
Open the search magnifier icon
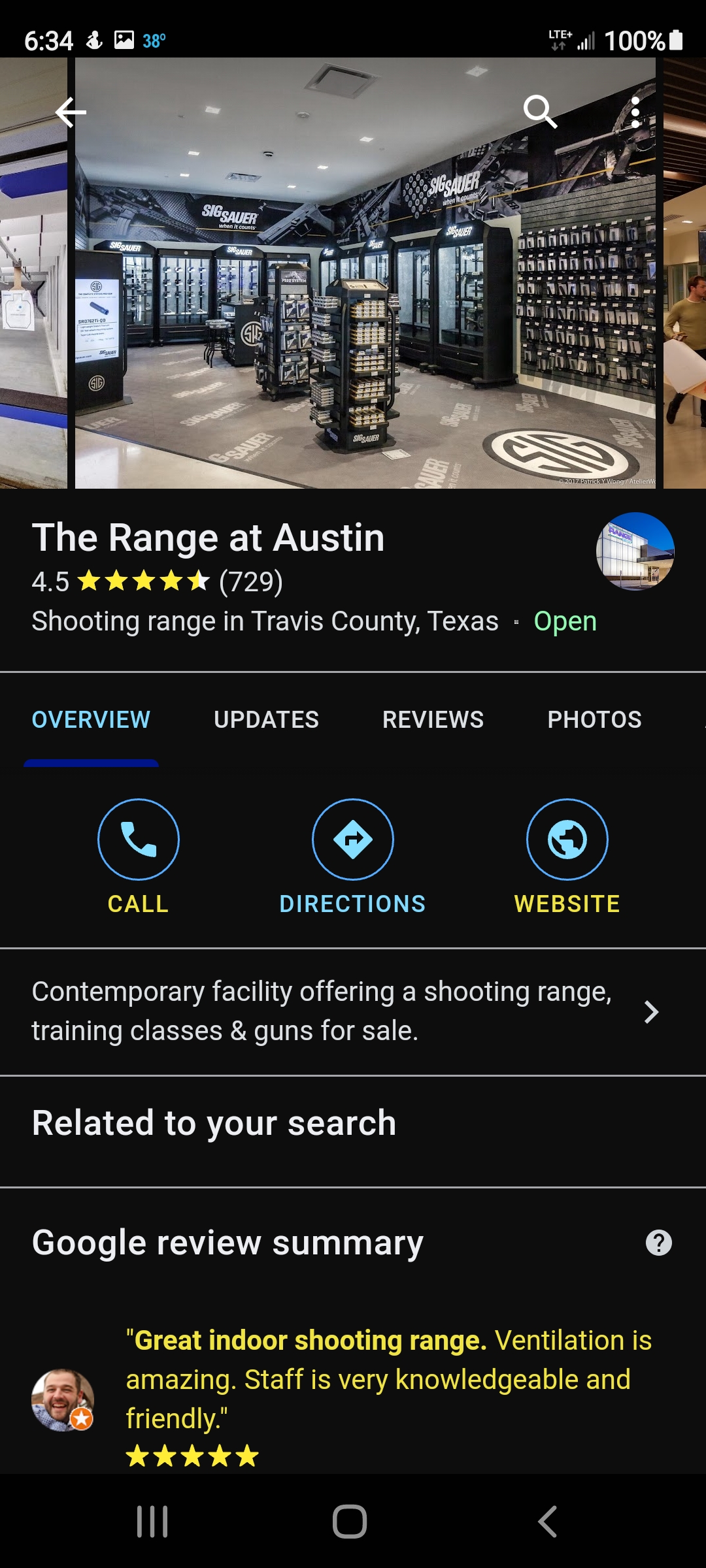click(540, 111)
